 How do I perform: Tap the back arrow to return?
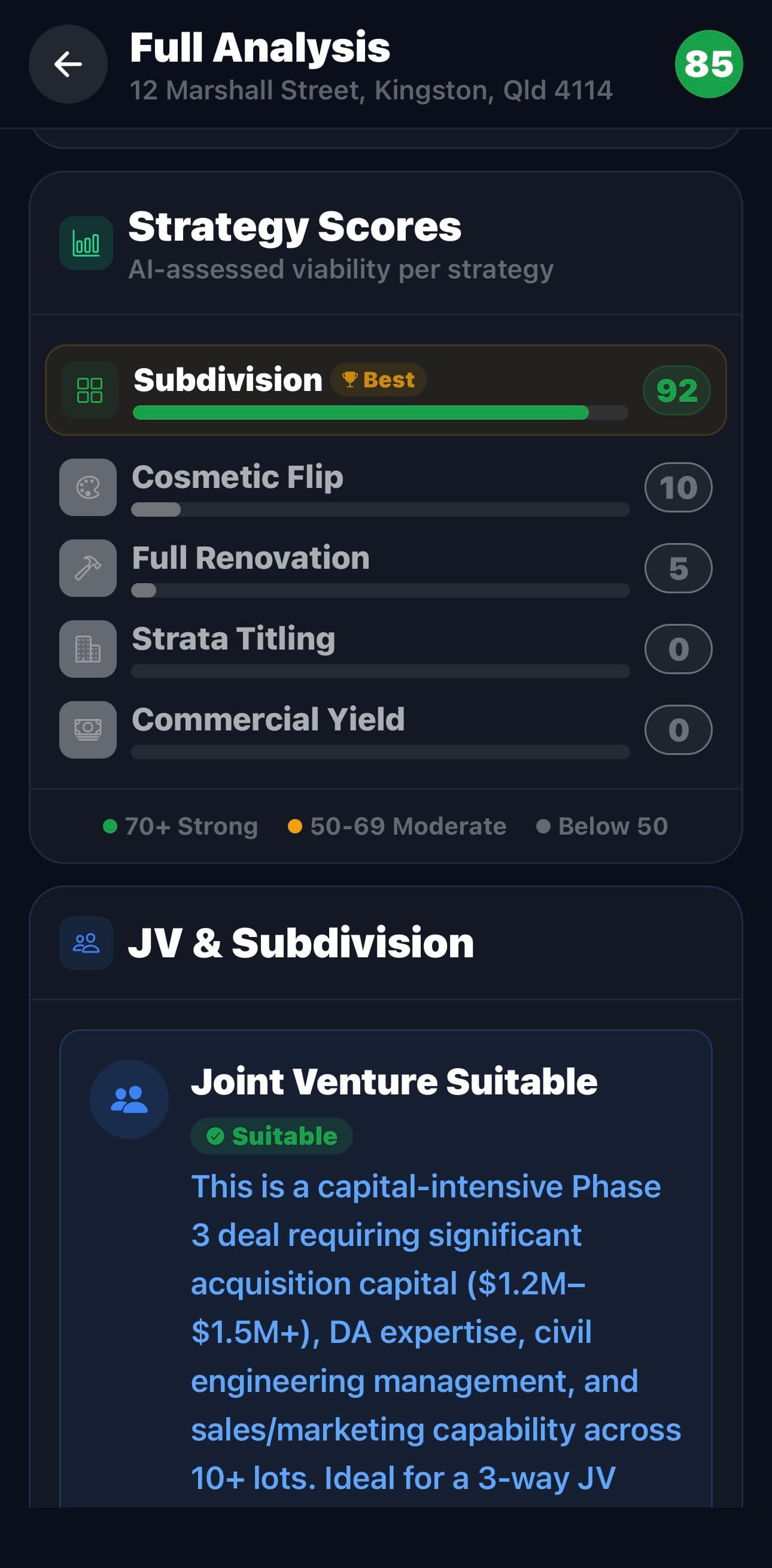[67, 64]
